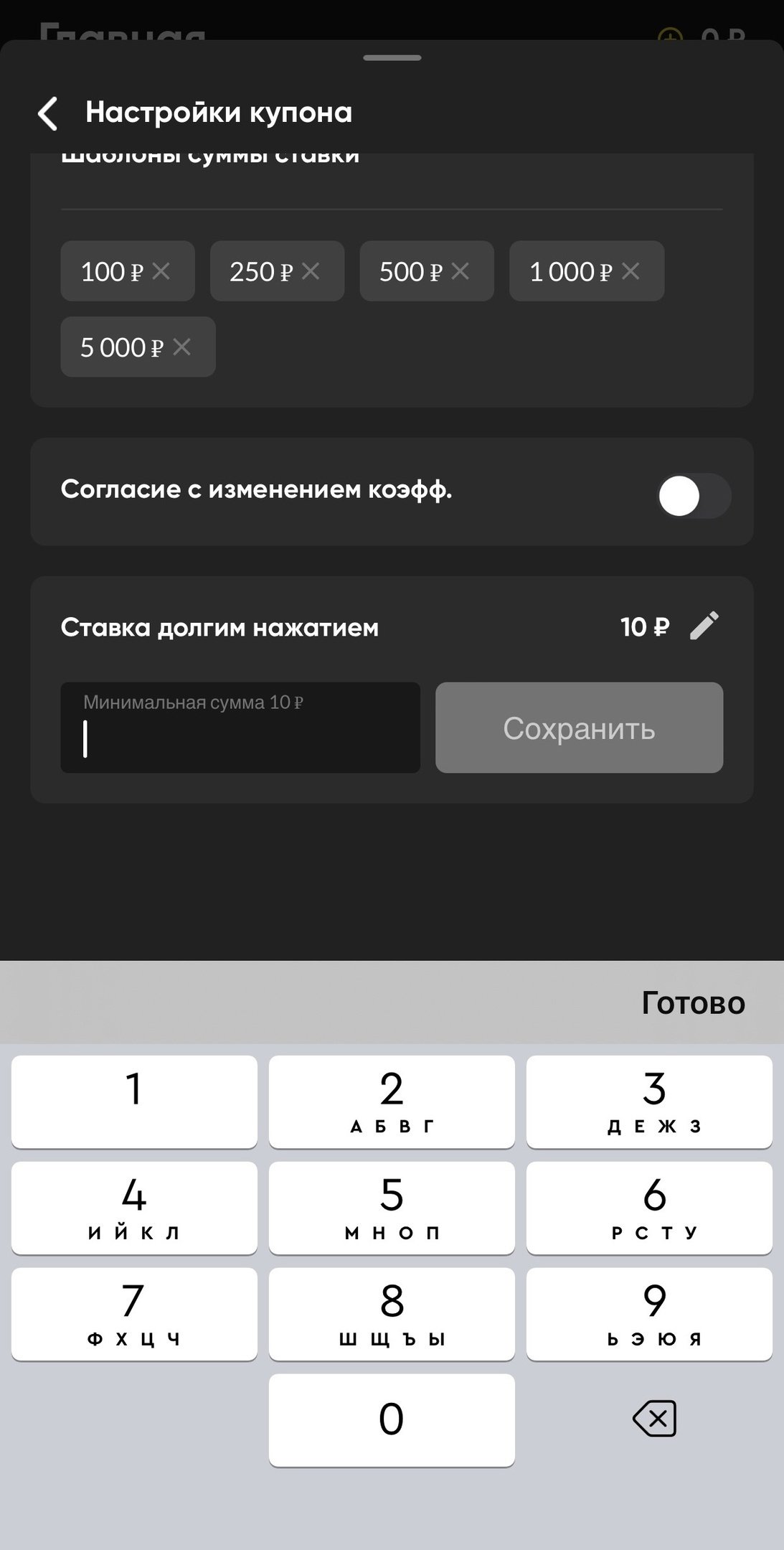This screenshot has height=1550, width=784.
Task: Tap the Сохранить button
Action: coord(579,728)
